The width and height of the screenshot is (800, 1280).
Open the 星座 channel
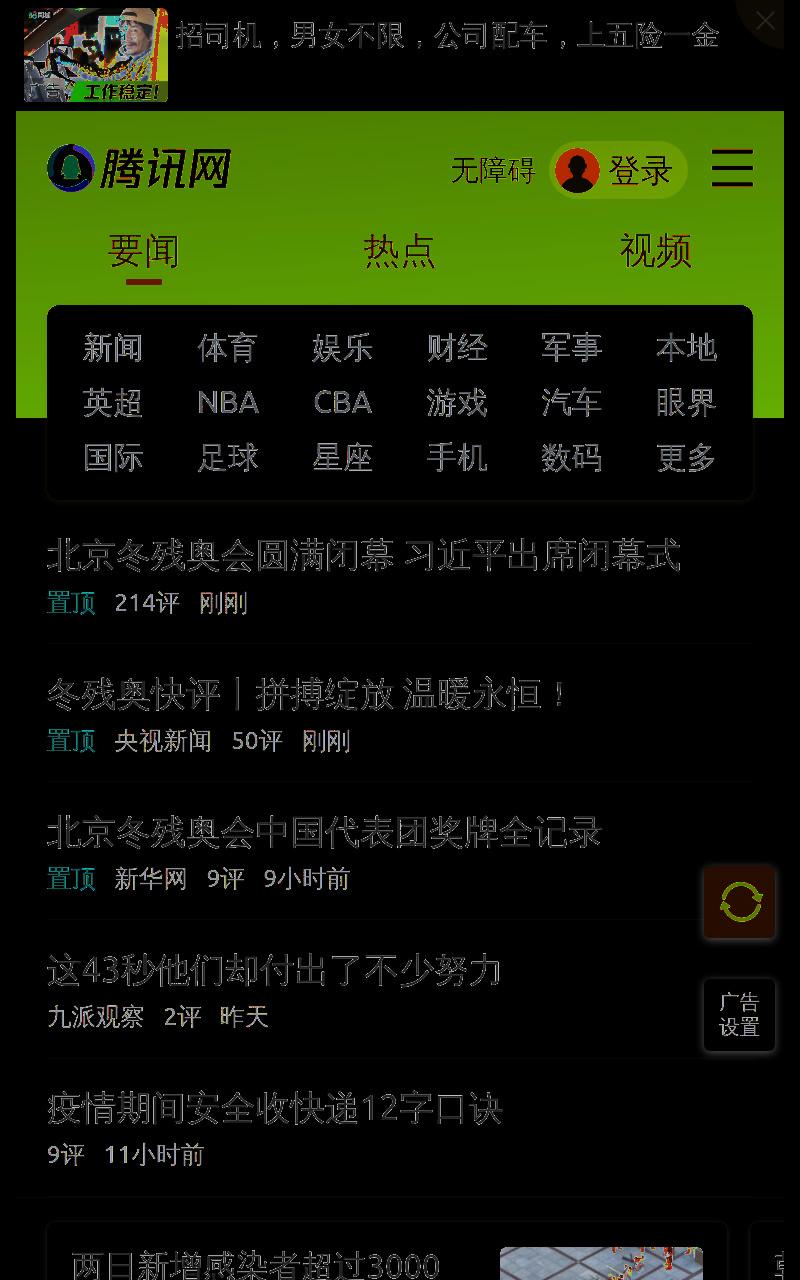pos(343,458)
